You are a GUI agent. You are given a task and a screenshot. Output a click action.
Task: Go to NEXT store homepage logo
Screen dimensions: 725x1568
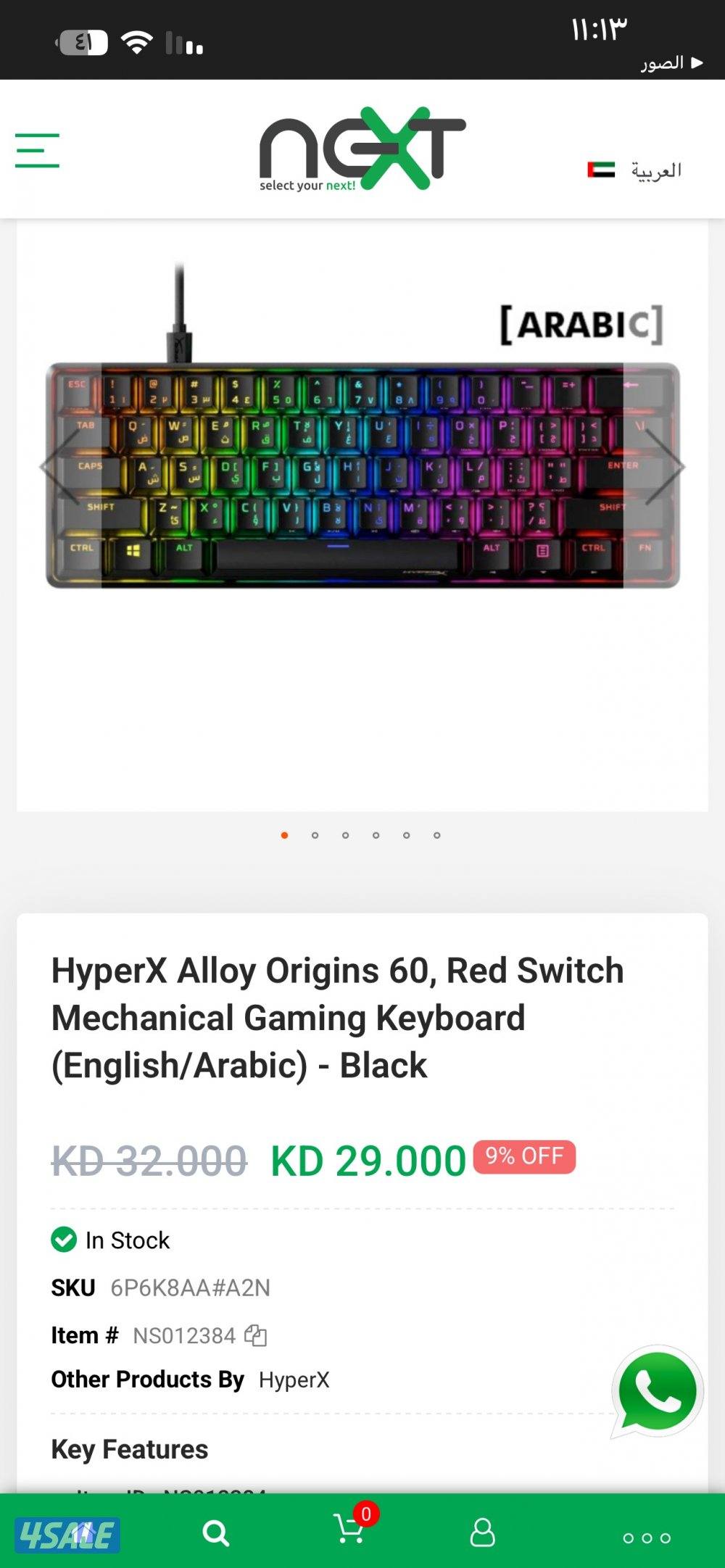362,149
